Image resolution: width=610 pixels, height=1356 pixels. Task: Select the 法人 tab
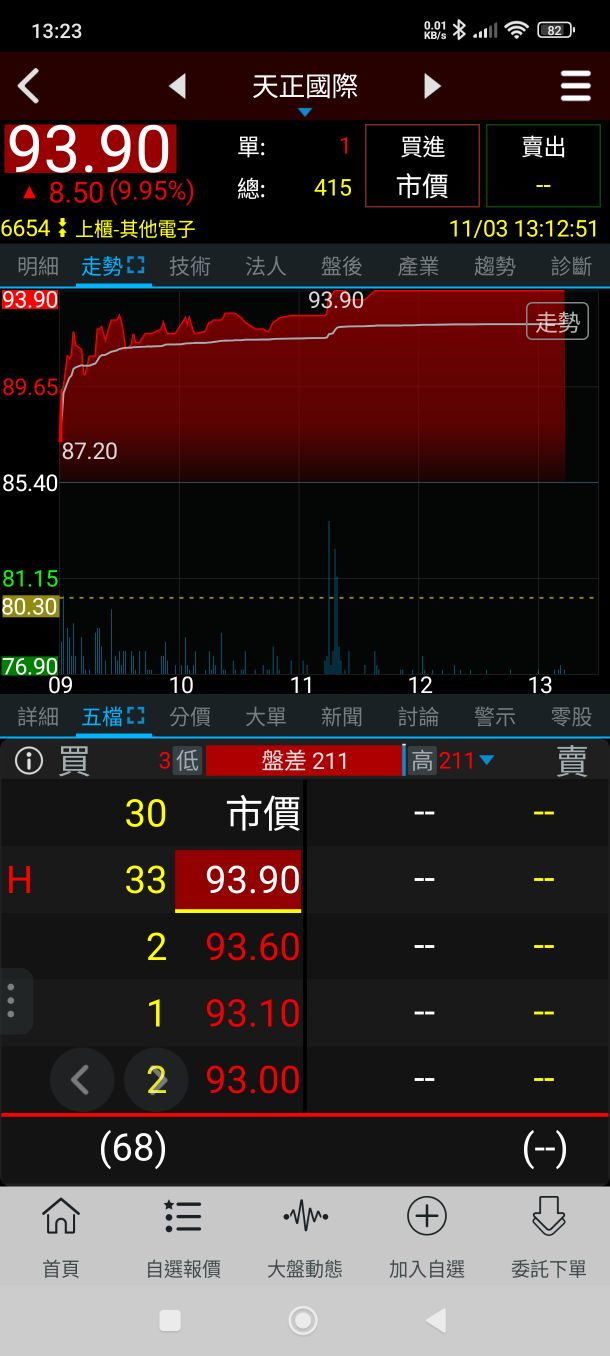pos(266,266)
